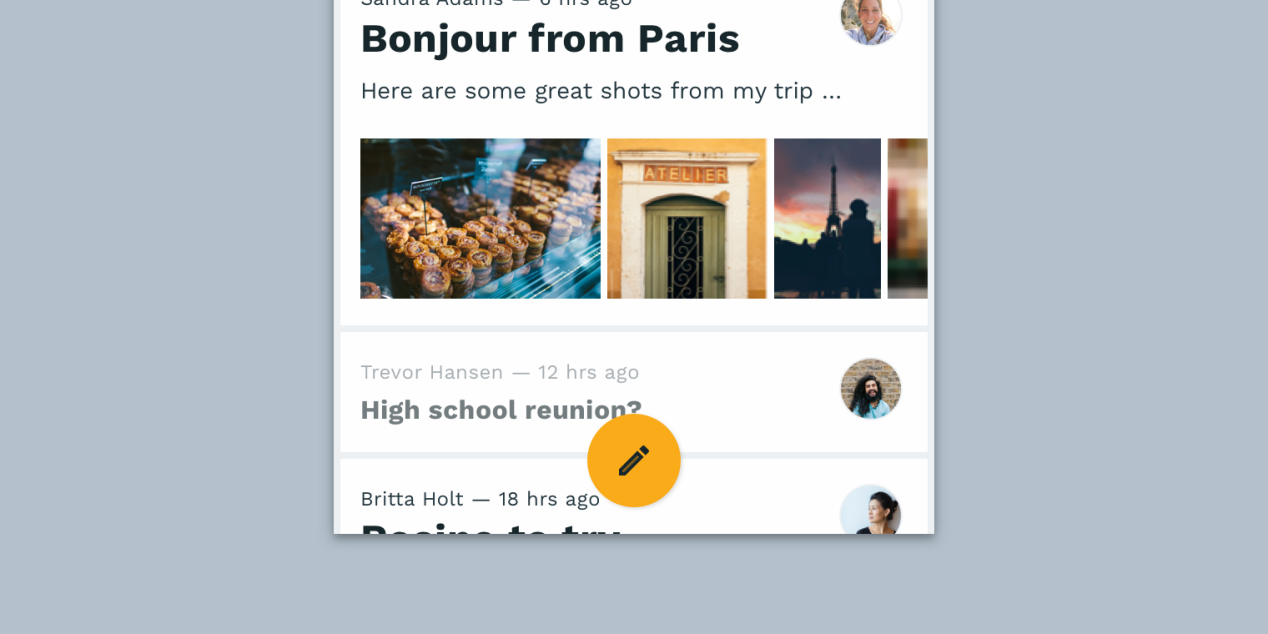The image size is (1268, 634).
Task: Tap Trevor Hansen's profile picture
Action: [x=870, y=388]
